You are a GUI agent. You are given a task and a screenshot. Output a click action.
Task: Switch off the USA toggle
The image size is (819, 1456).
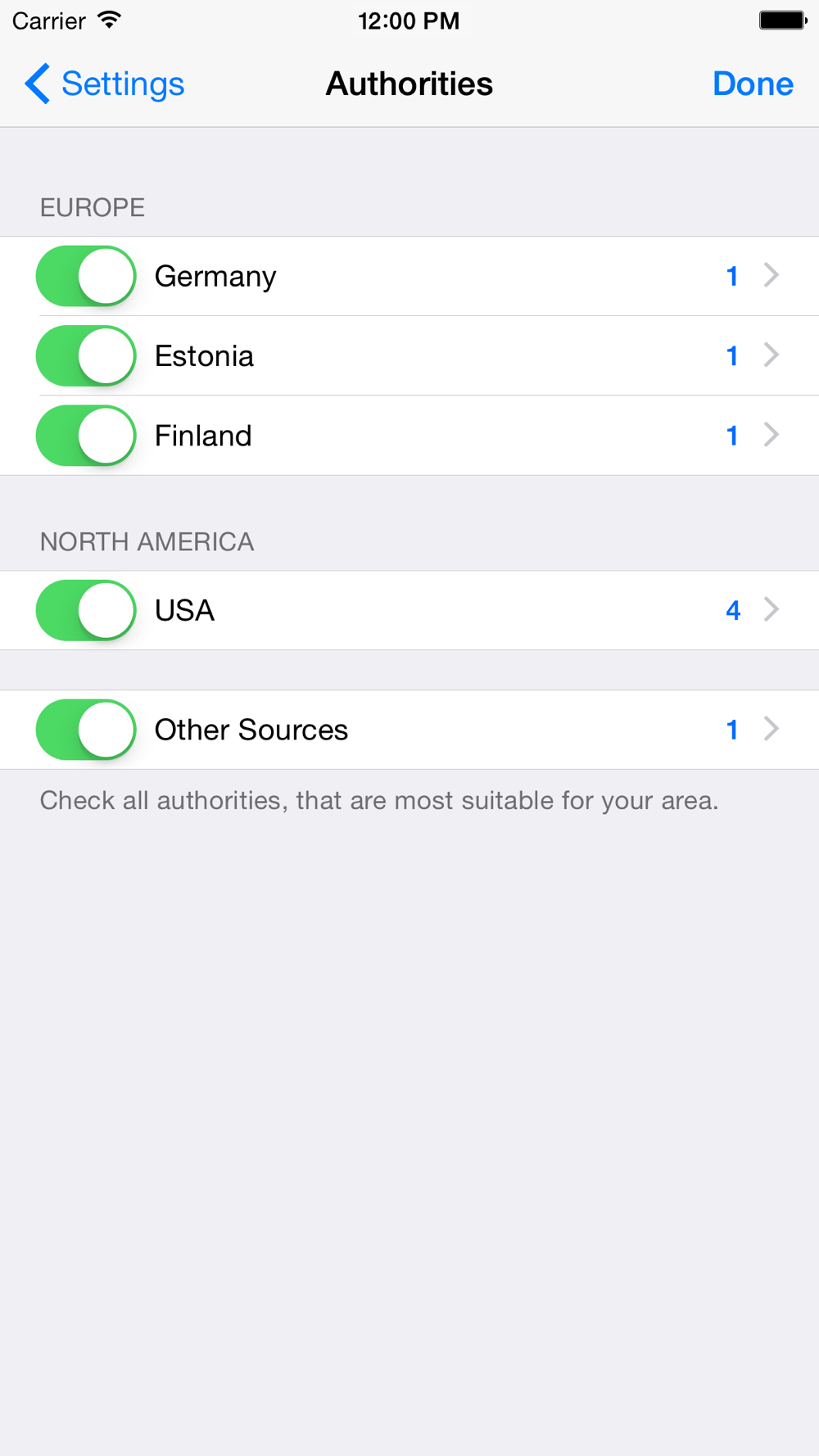[86, 610]
